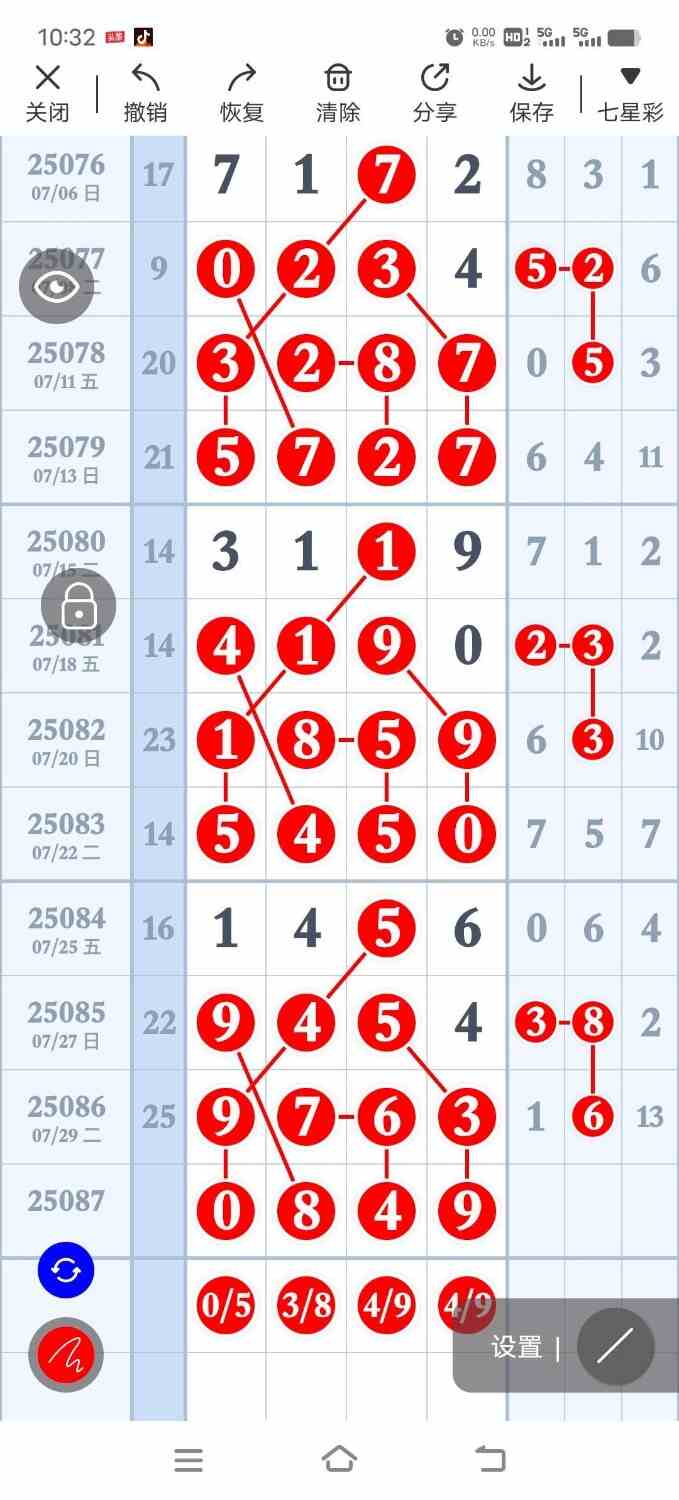Select the red scribble pen tool

pos(66,1355)
